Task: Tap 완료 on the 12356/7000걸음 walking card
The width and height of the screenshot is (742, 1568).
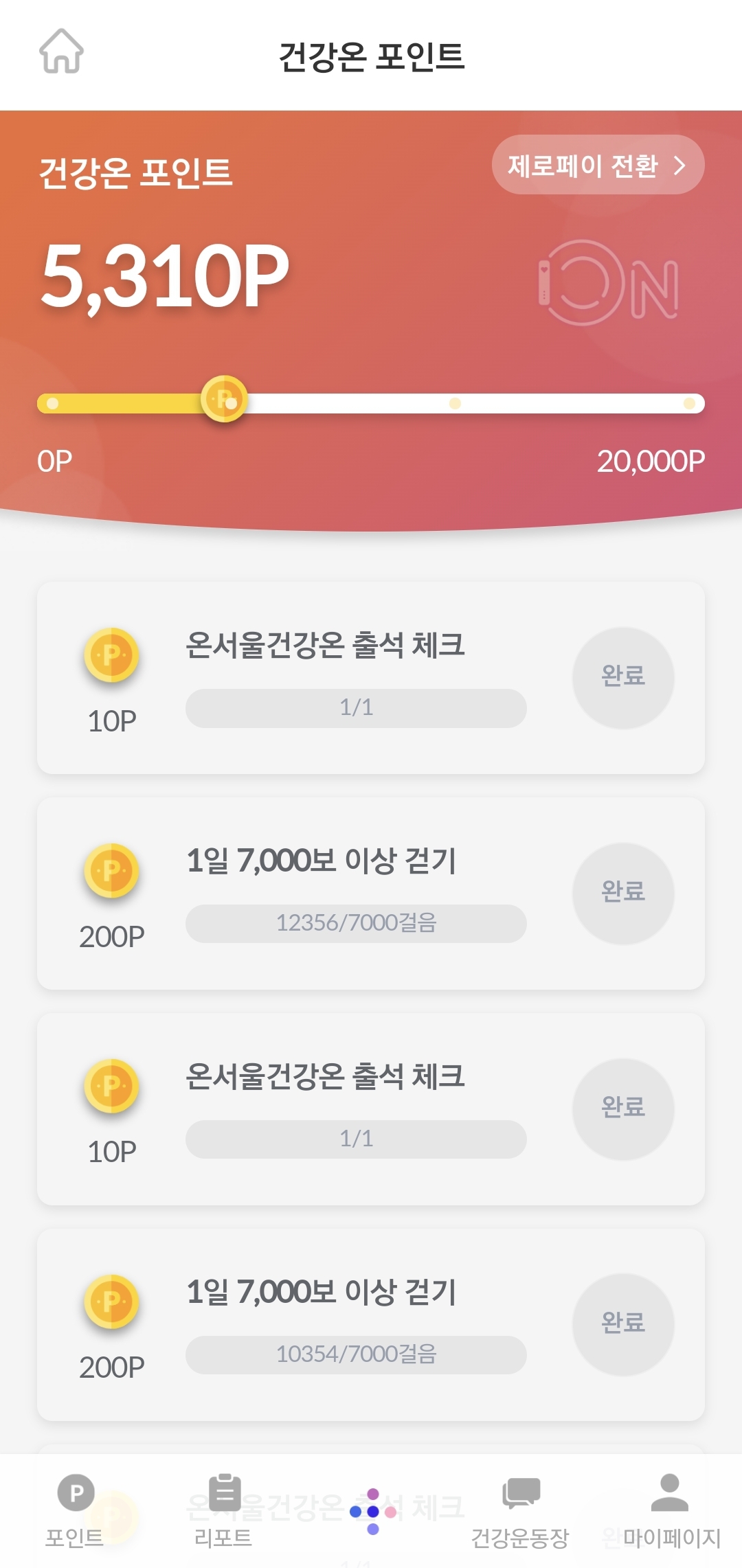Action: point(623,893)
